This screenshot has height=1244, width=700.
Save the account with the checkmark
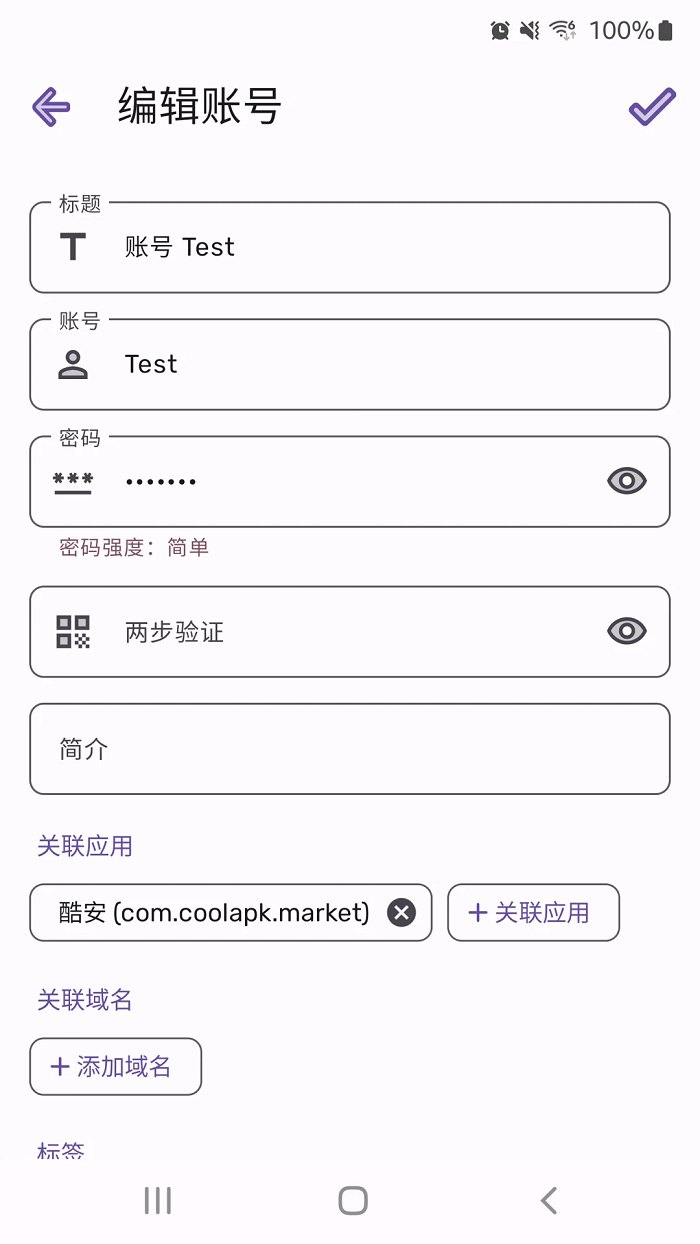pyautogui.click(x=651, y=107)
